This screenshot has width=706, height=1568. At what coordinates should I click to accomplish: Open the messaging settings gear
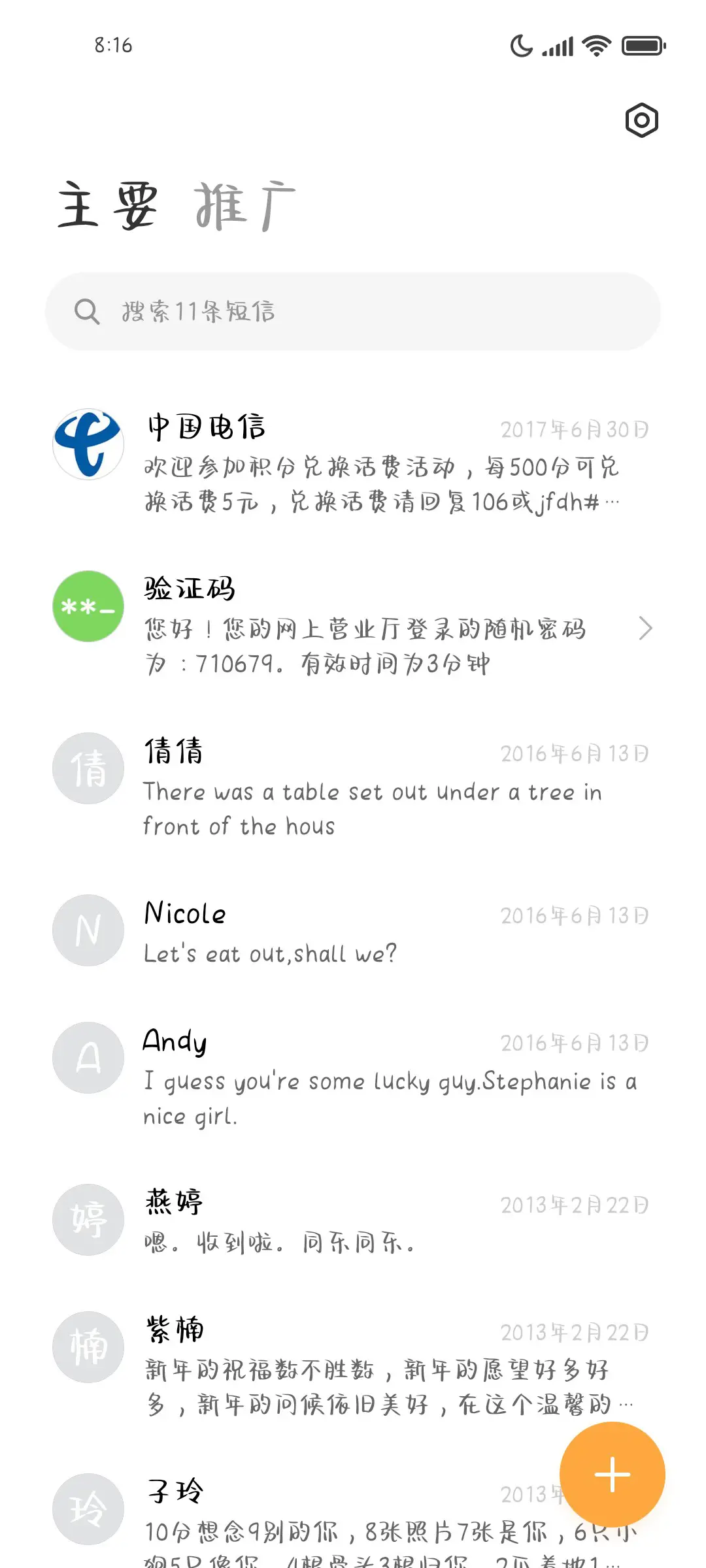point(641,120)
